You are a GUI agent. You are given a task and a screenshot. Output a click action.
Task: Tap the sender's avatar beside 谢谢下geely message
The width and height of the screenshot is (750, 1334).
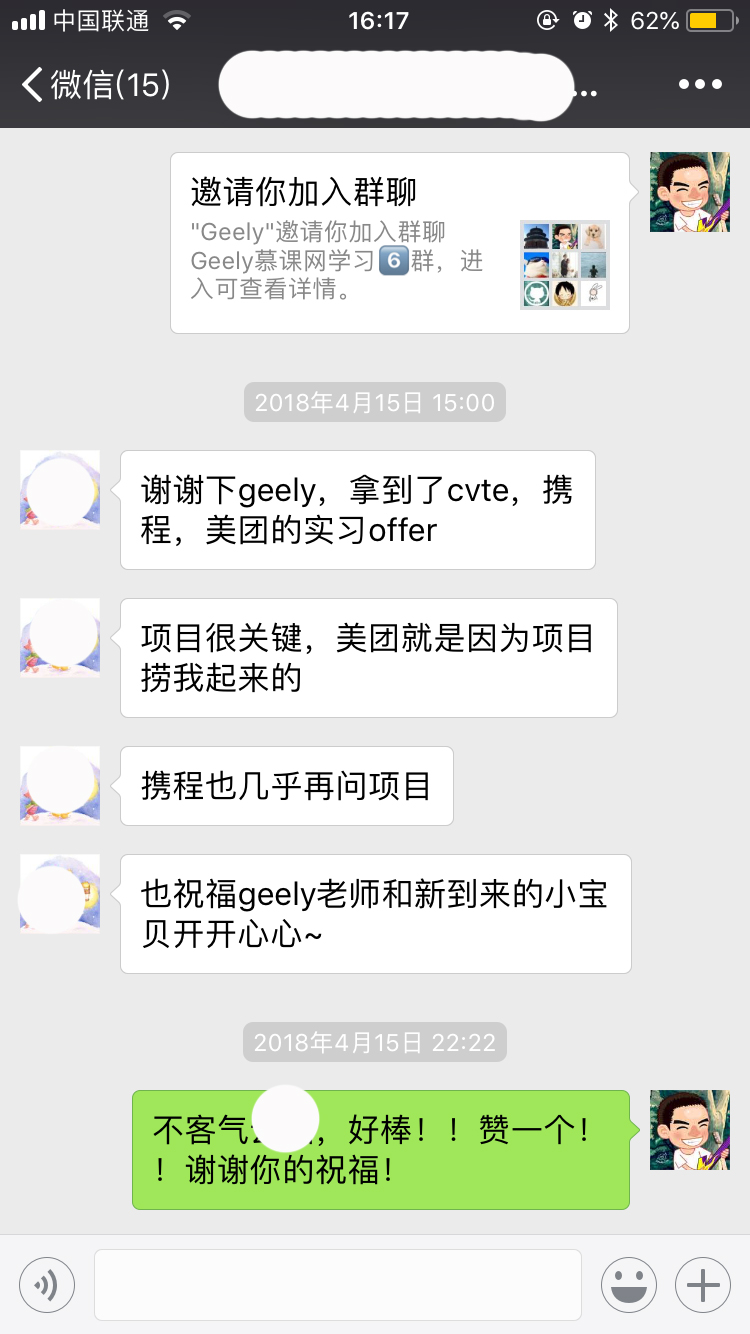point(58,490)
